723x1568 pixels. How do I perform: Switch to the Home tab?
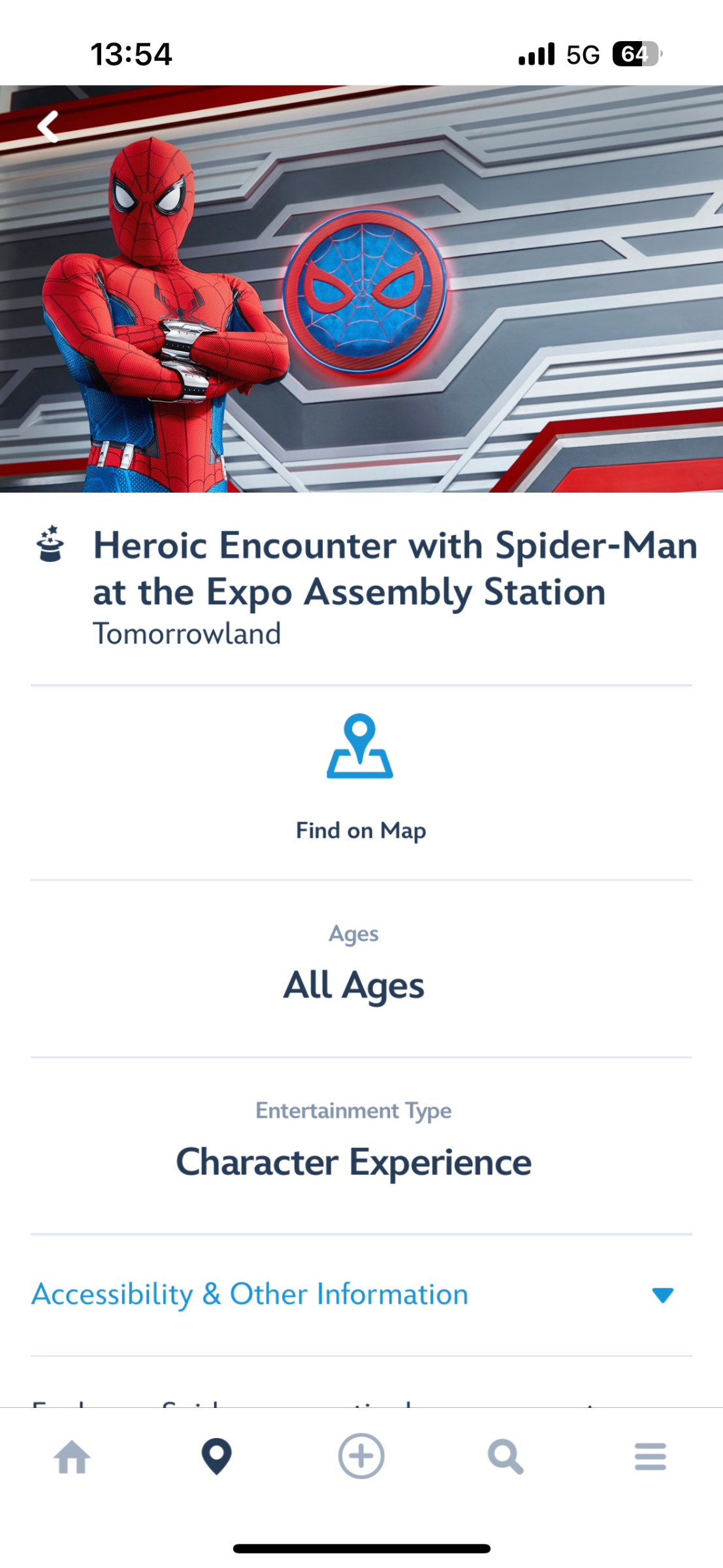tap(72, 1457)
